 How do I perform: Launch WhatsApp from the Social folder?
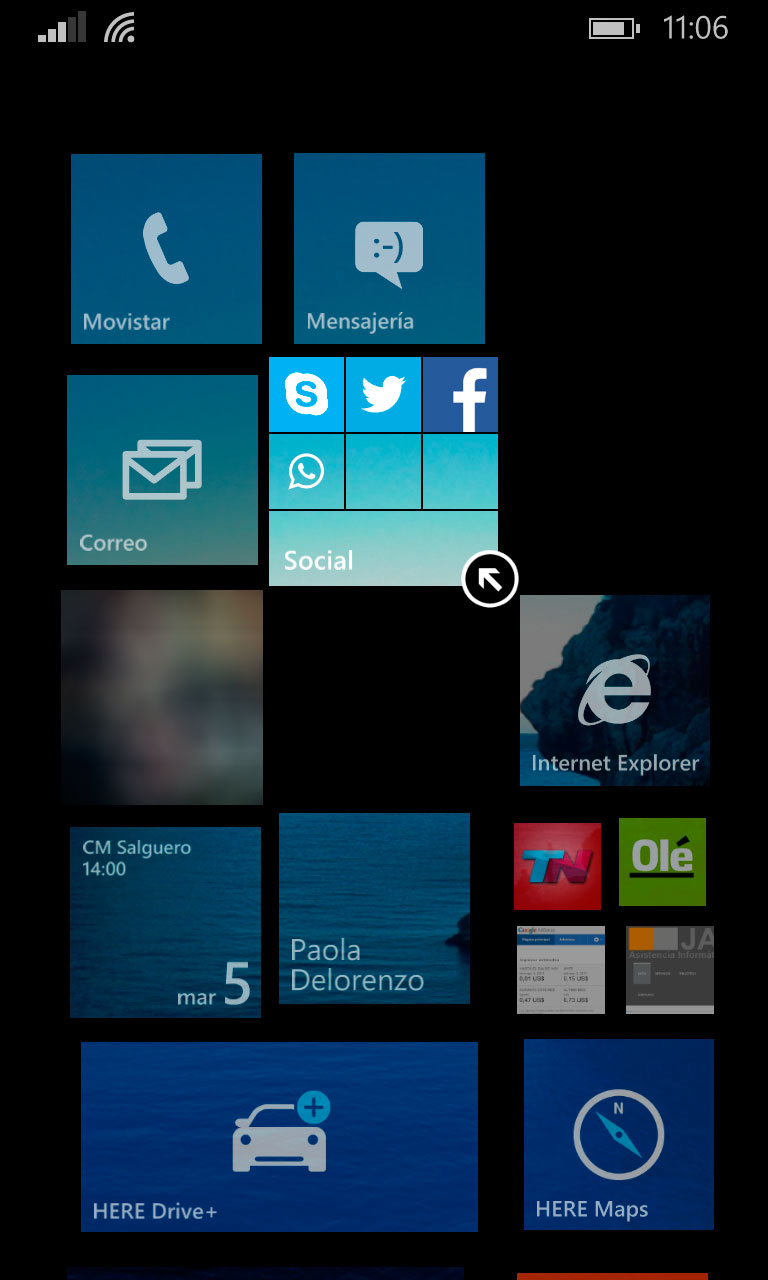point(306,471)
